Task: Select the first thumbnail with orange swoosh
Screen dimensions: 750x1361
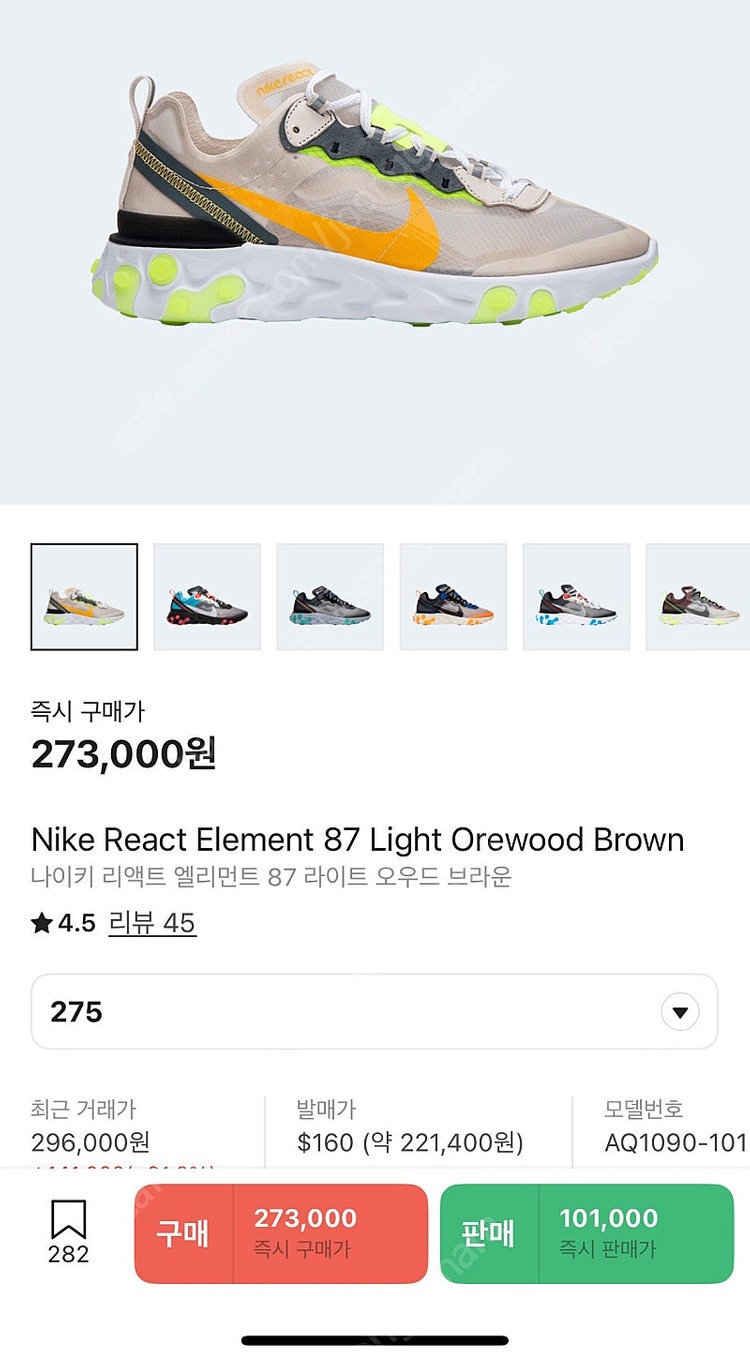Action: click(x=84, y=597)
